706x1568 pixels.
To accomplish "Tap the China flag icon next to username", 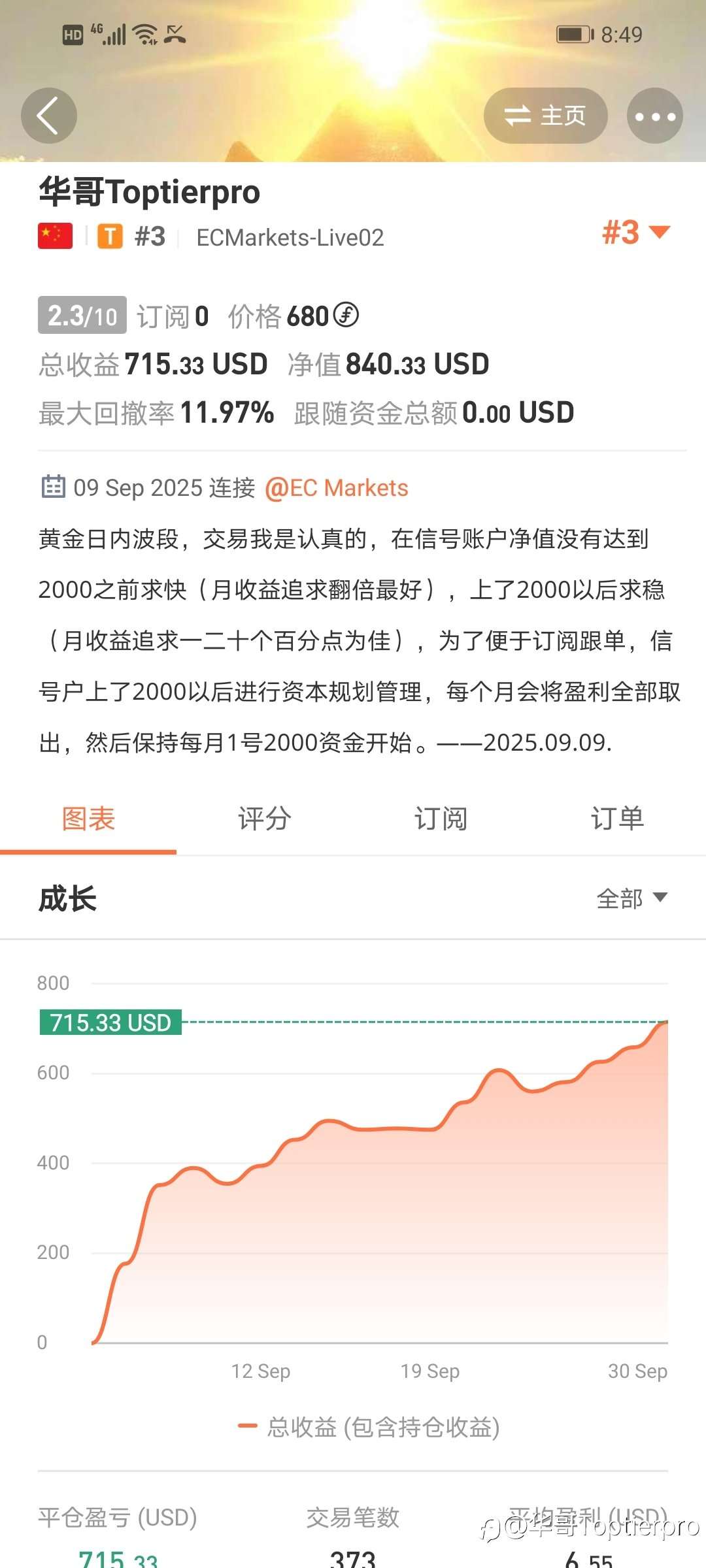I will coord(54,237).
